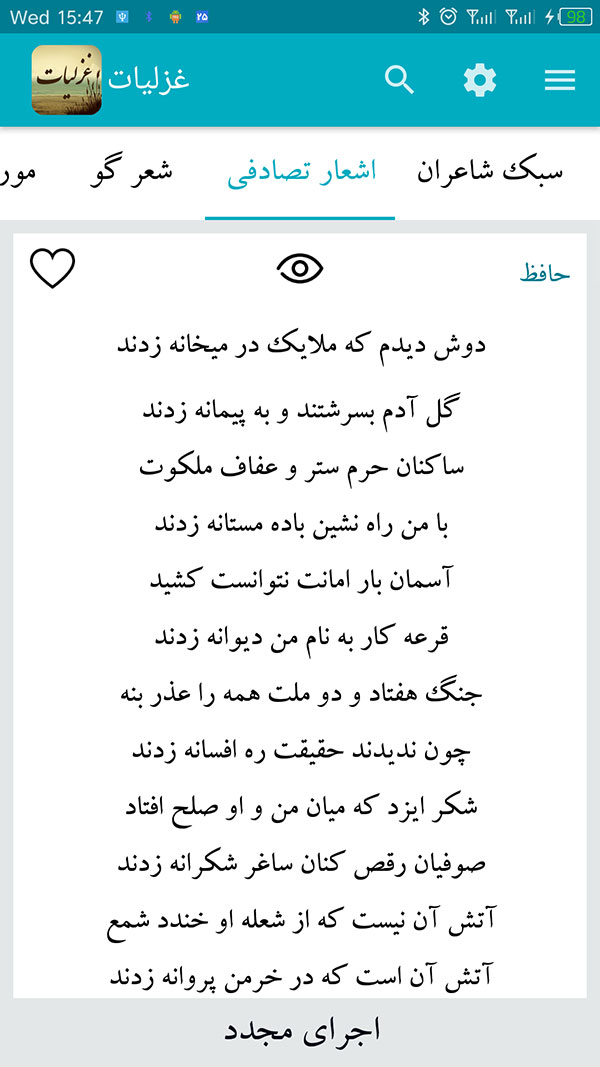Select the اشعار تصادفی tab
This screenshot has width=600, height=1067.
301,173
